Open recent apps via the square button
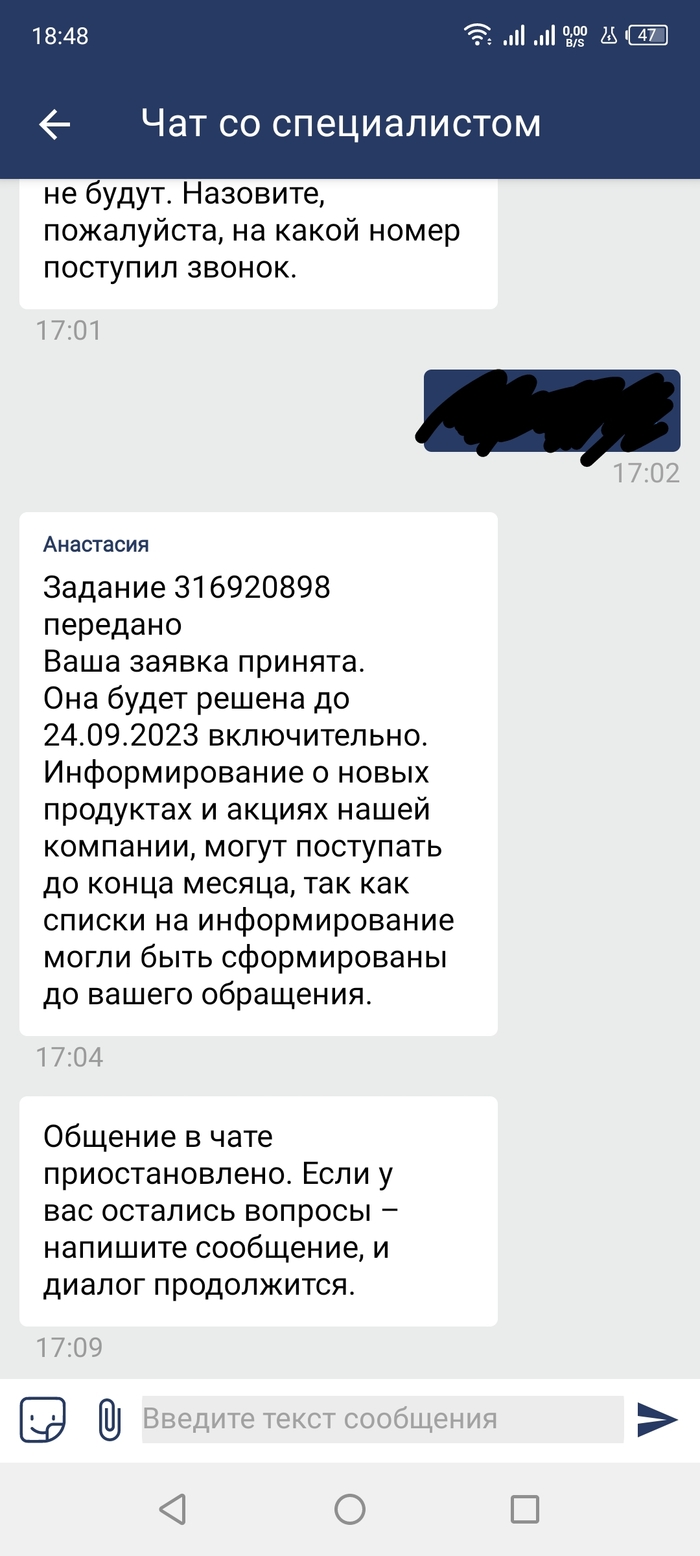The image size is (700, 1556). [x=524, y=1509]
